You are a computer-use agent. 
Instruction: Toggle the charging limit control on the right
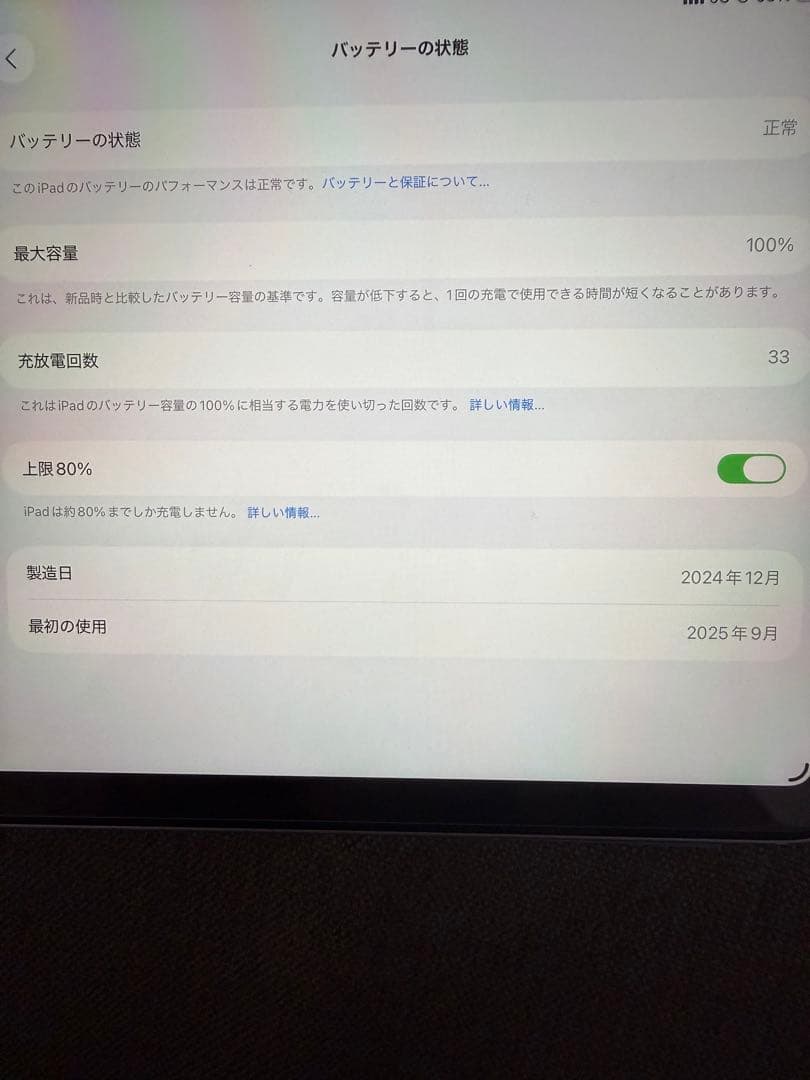click(x=751, y=468)
